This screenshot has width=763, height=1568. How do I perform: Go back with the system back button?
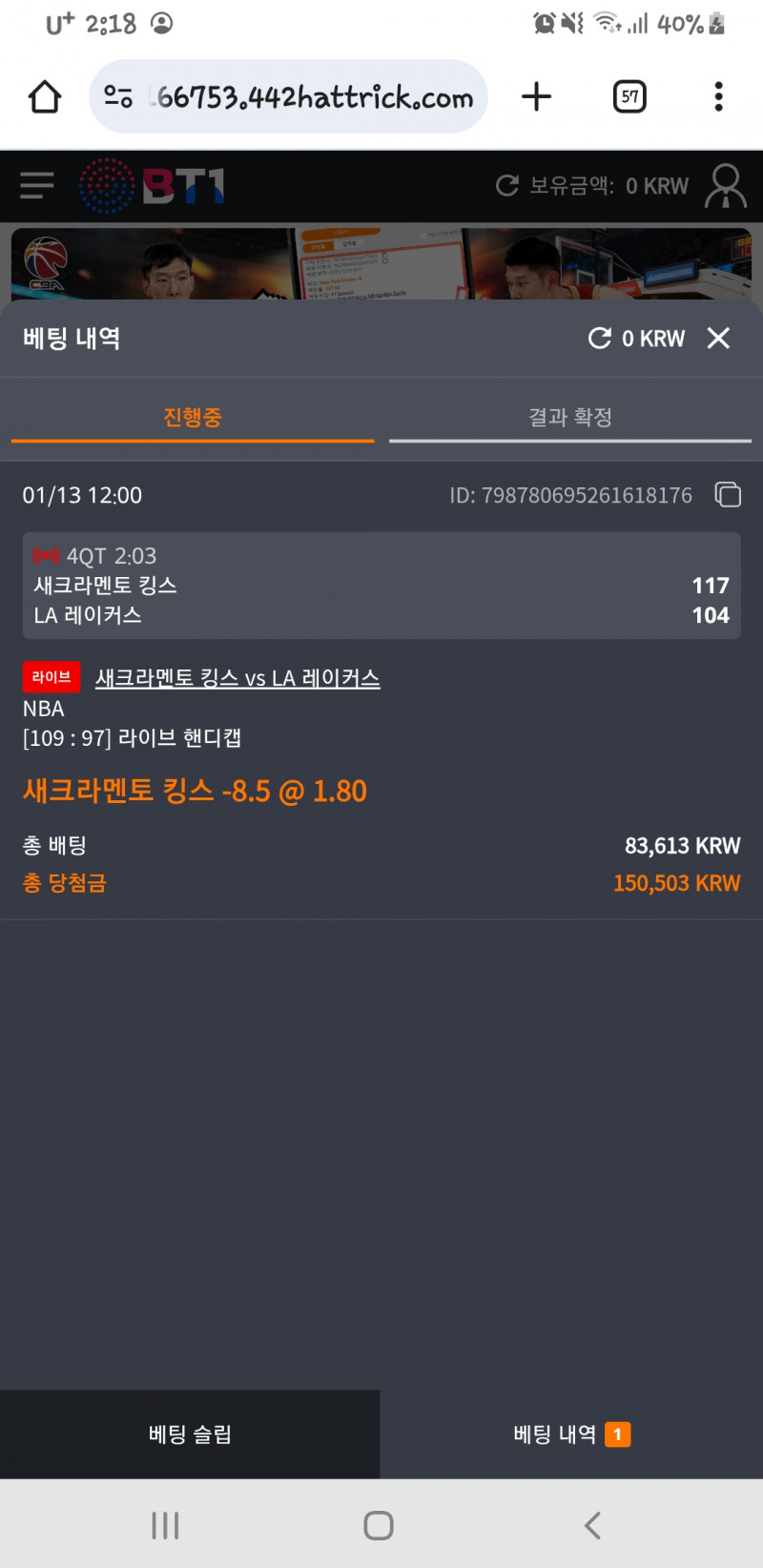[x=592, y=1525]
